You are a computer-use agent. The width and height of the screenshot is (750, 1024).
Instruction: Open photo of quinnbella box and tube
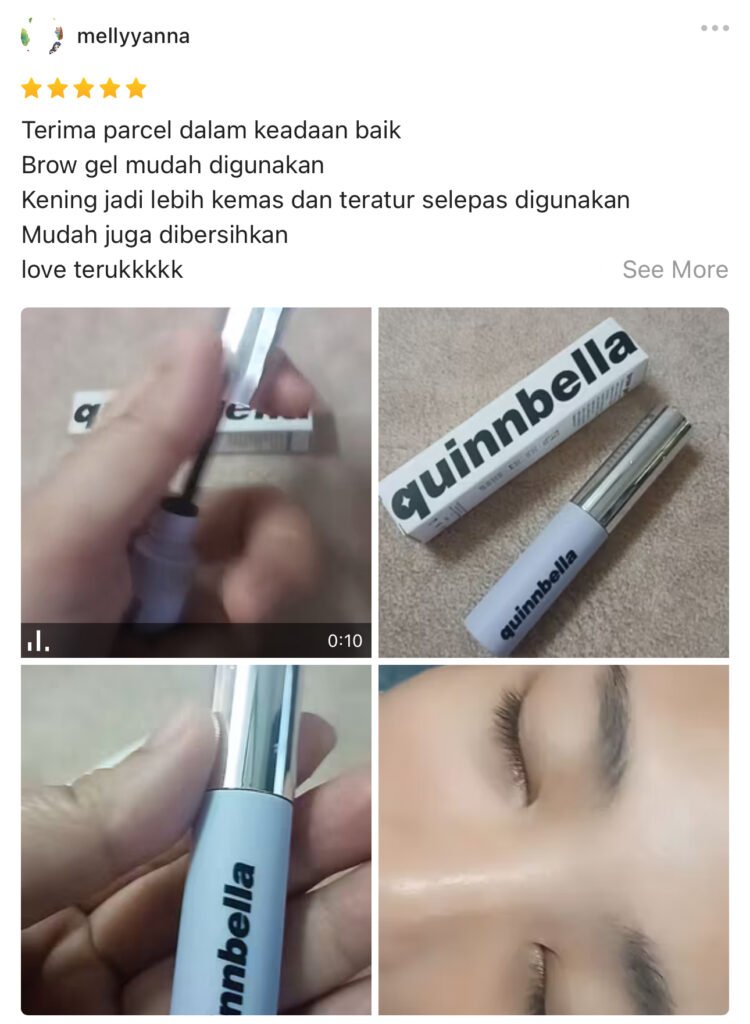pyautogui.click(x=553, y=482)
